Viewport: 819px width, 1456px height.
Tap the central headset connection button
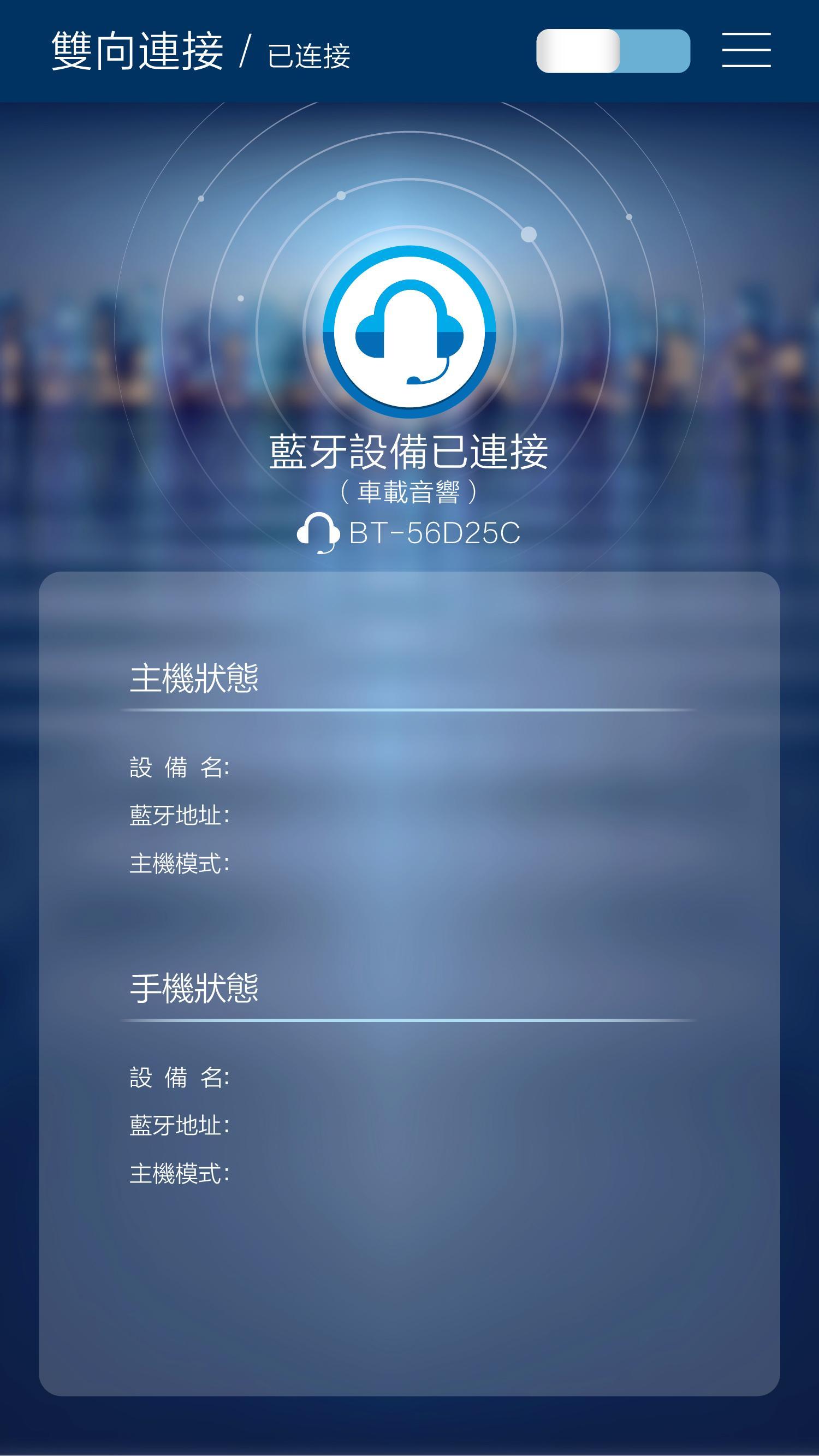click(x=409, y=332)
